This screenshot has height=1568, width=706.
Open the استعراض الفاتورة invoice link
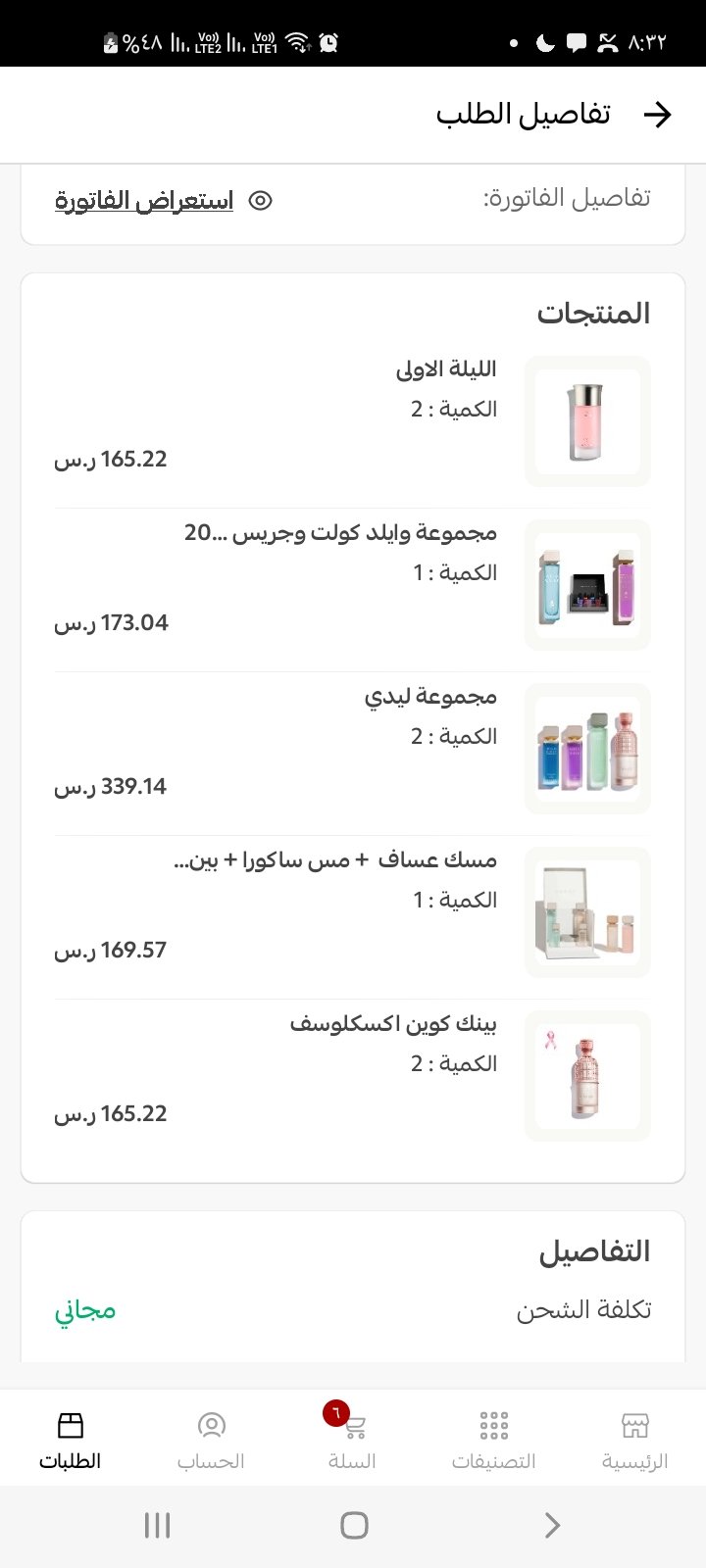[144, 201]
